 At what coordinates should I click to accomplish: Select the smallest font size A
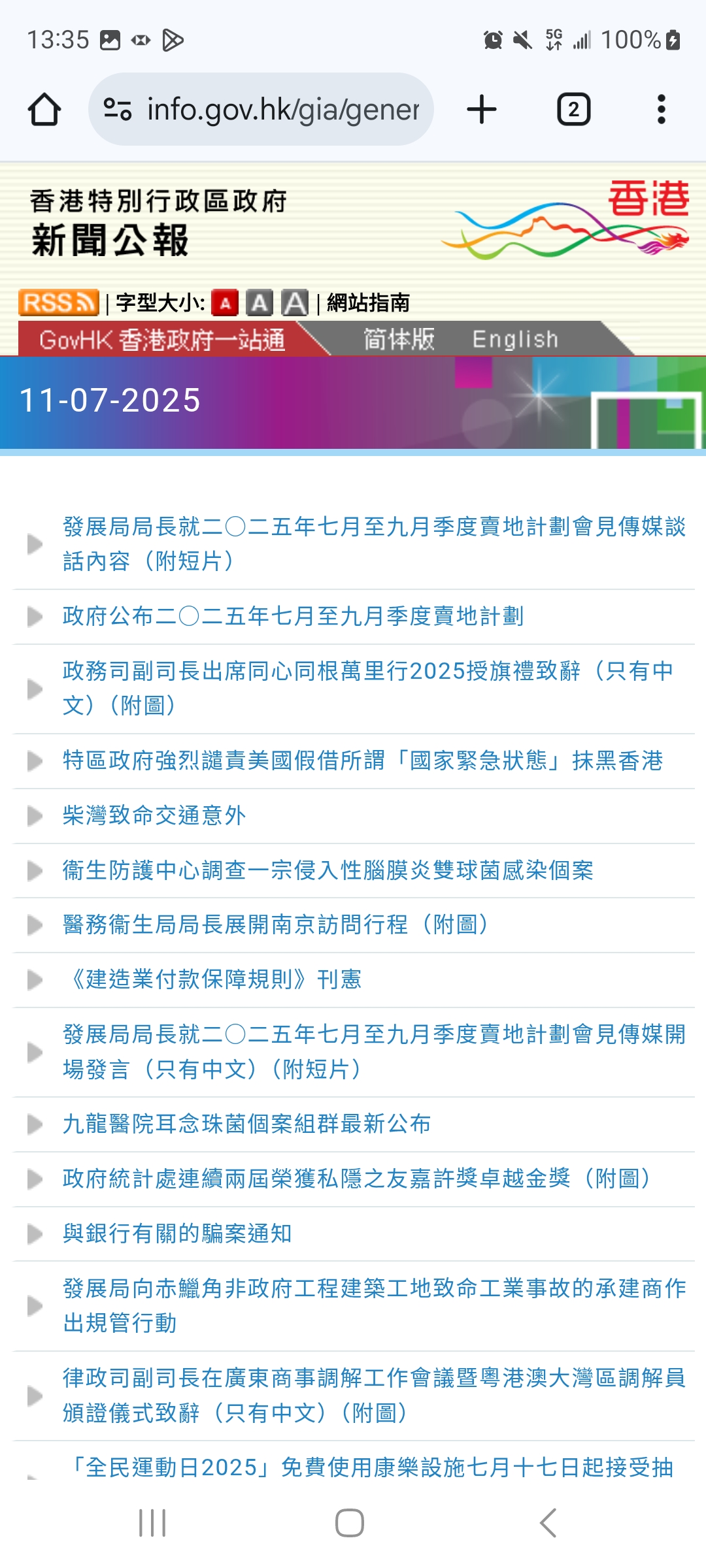[x=225, y=303]
